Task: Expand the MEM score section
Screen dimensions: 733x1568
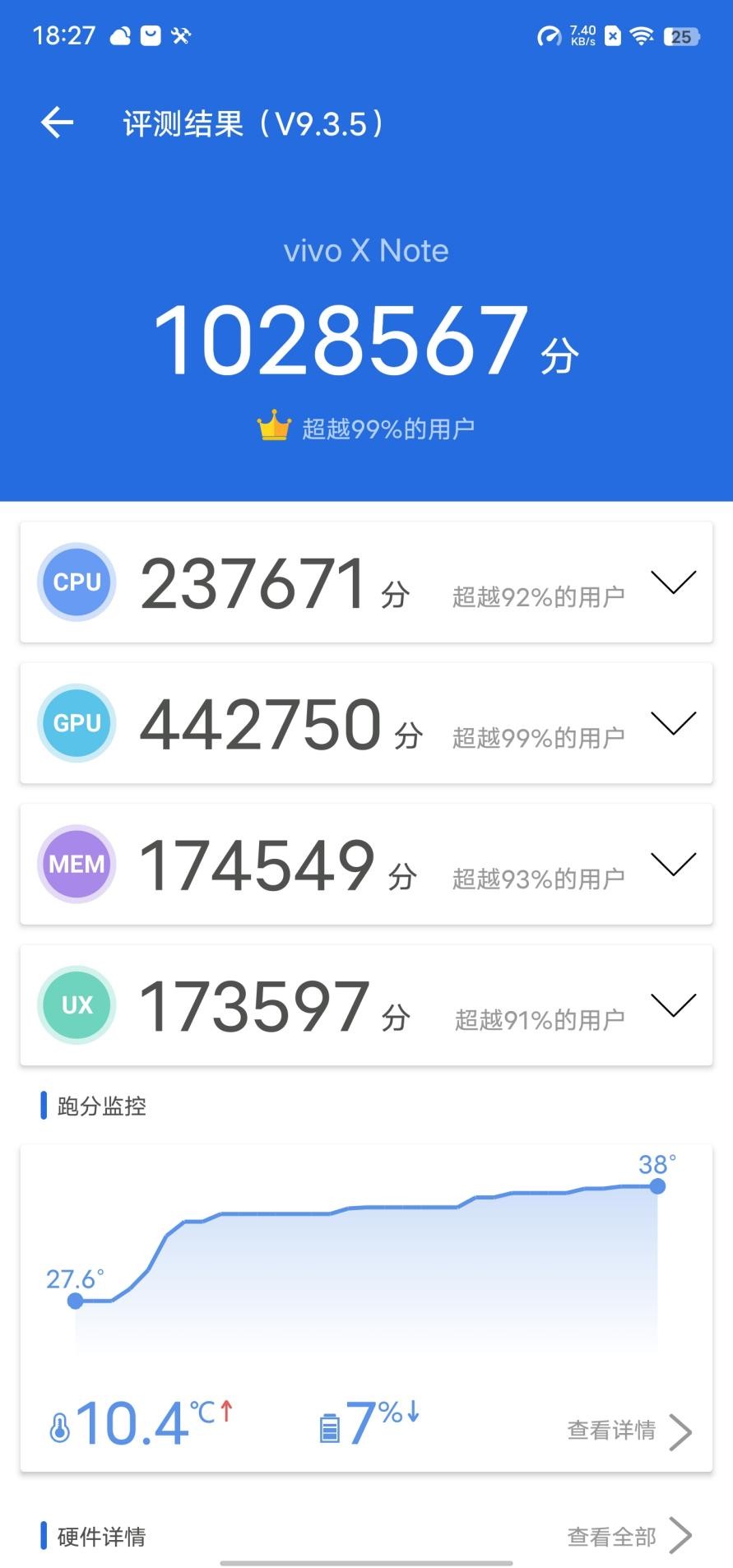Action: 673,865
